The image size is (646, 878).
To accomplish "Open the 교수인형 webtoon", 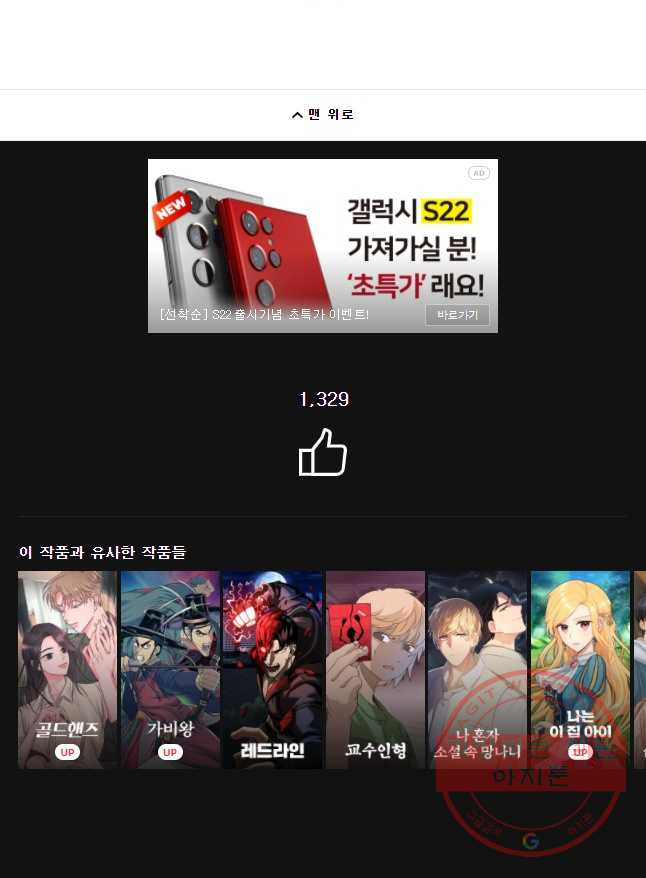I will tap(375, 669).
